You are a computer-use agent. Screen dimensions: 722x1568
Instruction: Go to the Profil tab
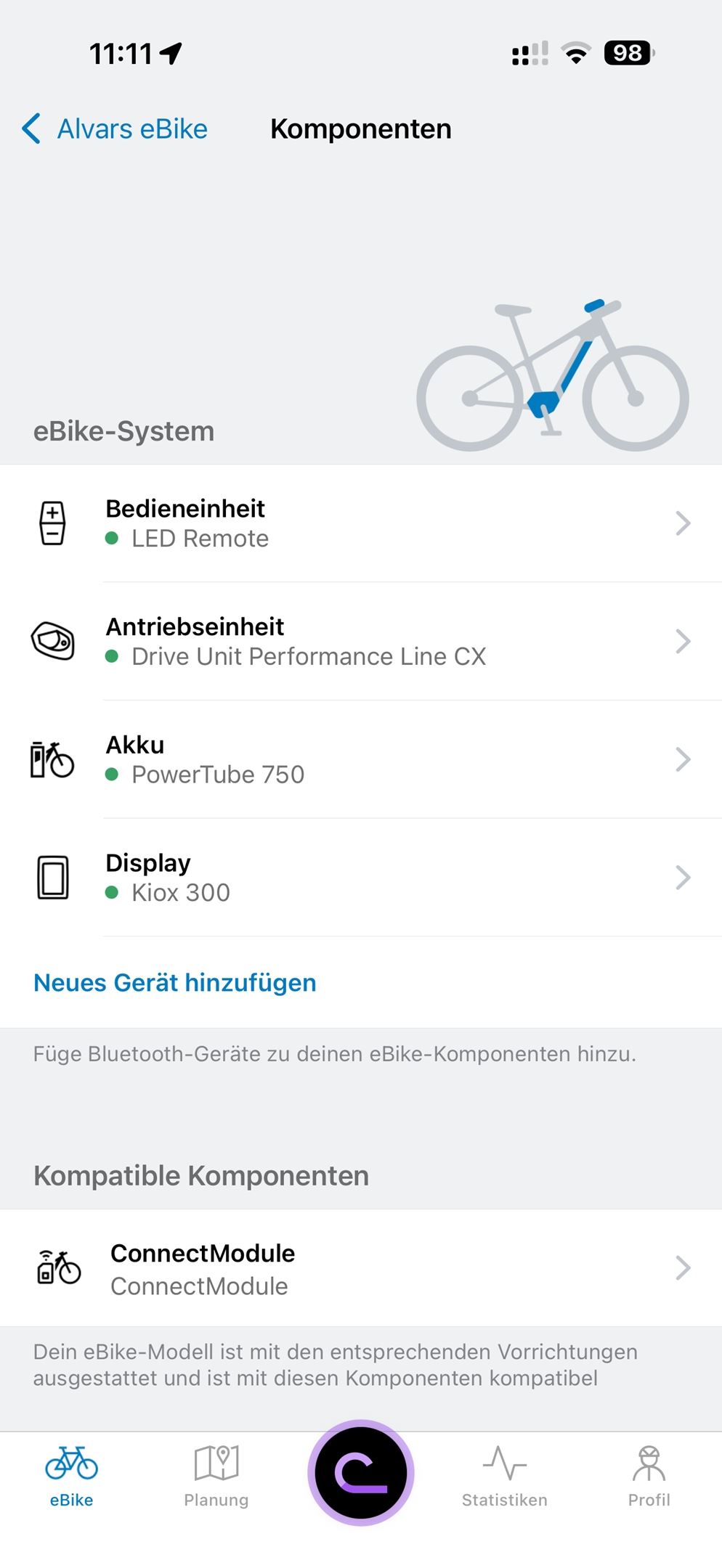click(649, 1475)
